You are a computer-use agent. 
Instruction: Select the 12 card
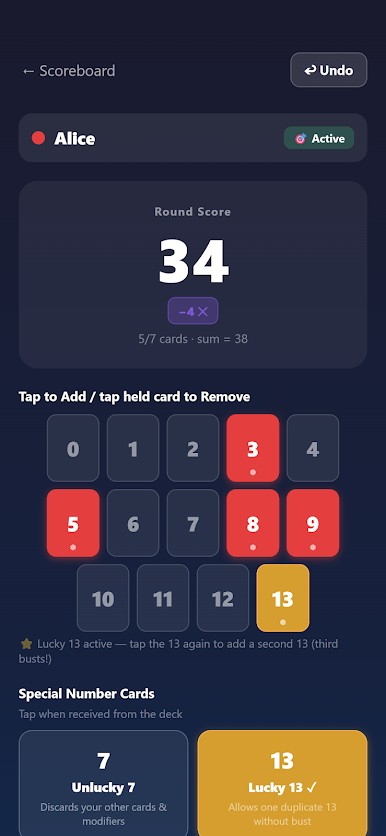223,598
